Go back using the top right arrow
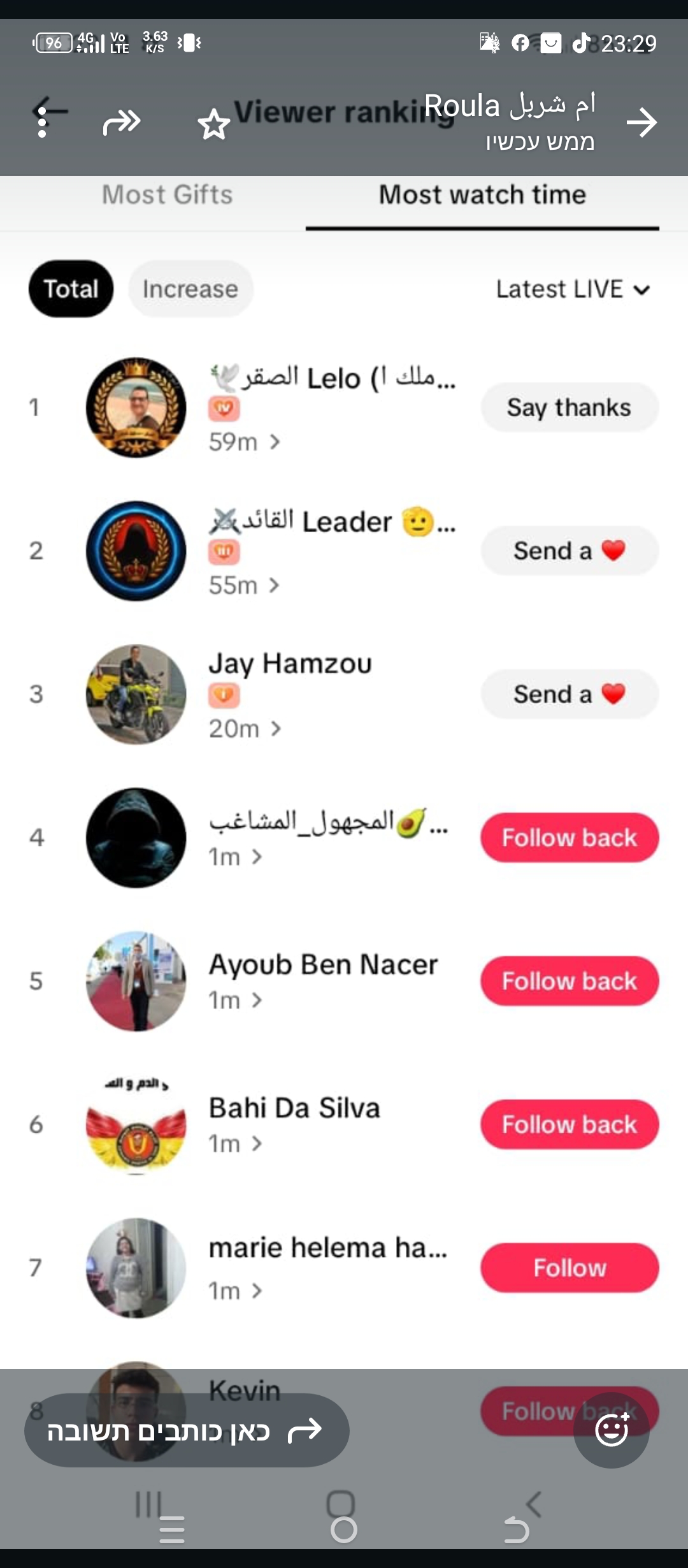 coord(641,122)
